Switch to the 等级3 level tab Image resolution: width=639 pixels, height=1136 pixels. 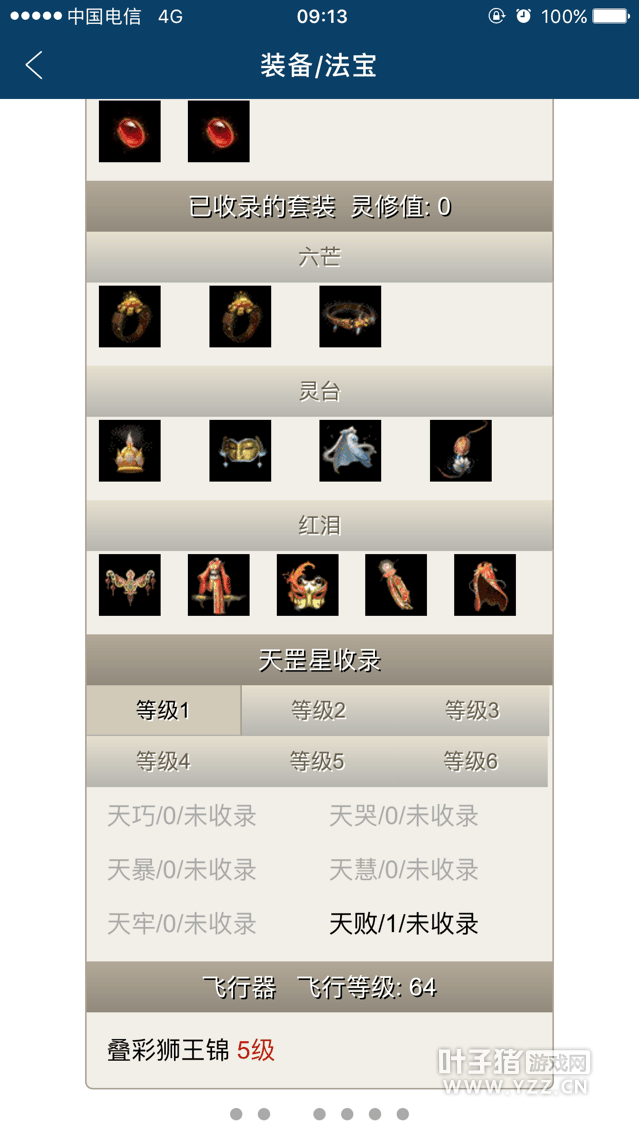pos(472,711)
